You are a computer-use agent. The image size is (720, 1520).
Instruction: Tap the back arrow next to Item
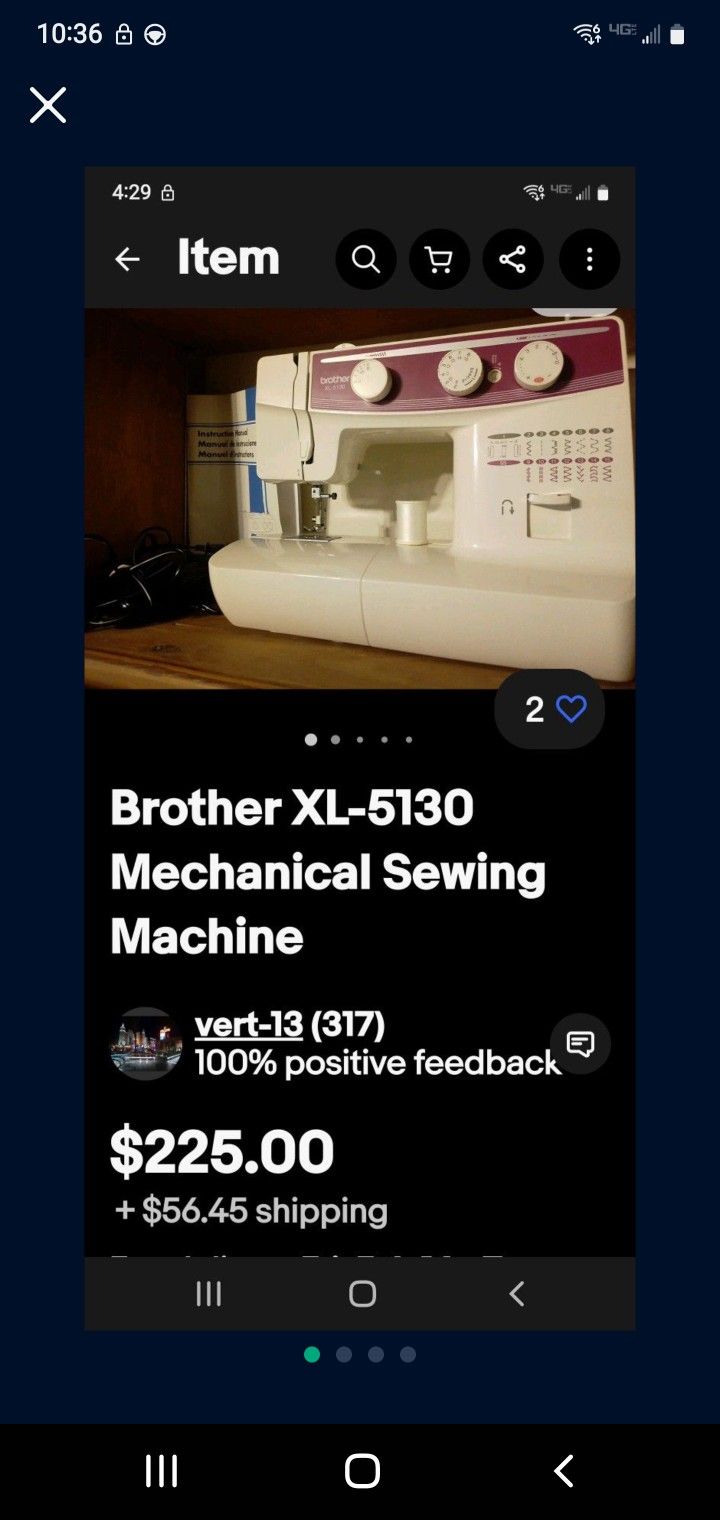pos(127,259)
